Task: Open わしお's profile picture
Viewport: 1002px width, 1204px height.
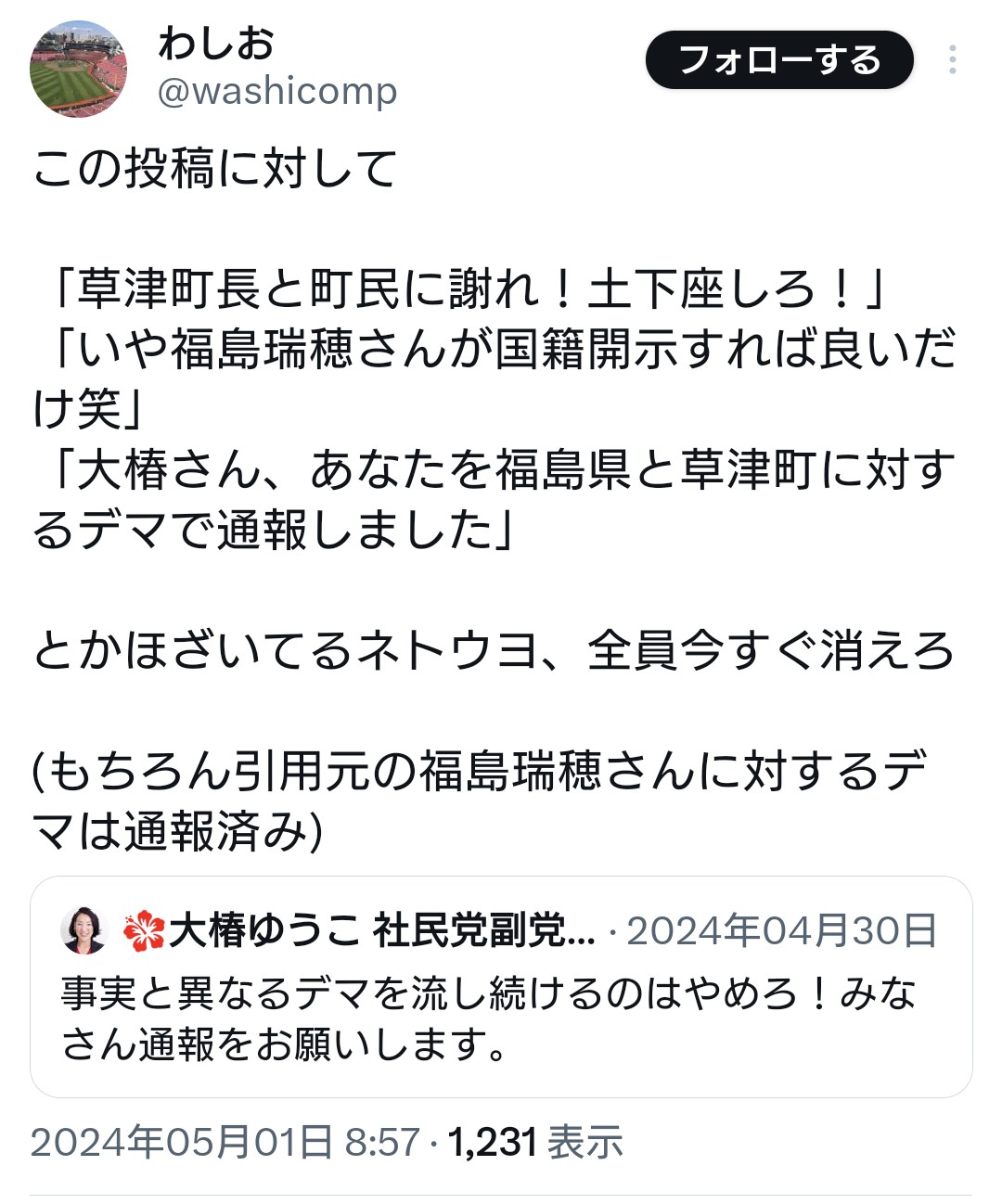Action: coord(79,70)
